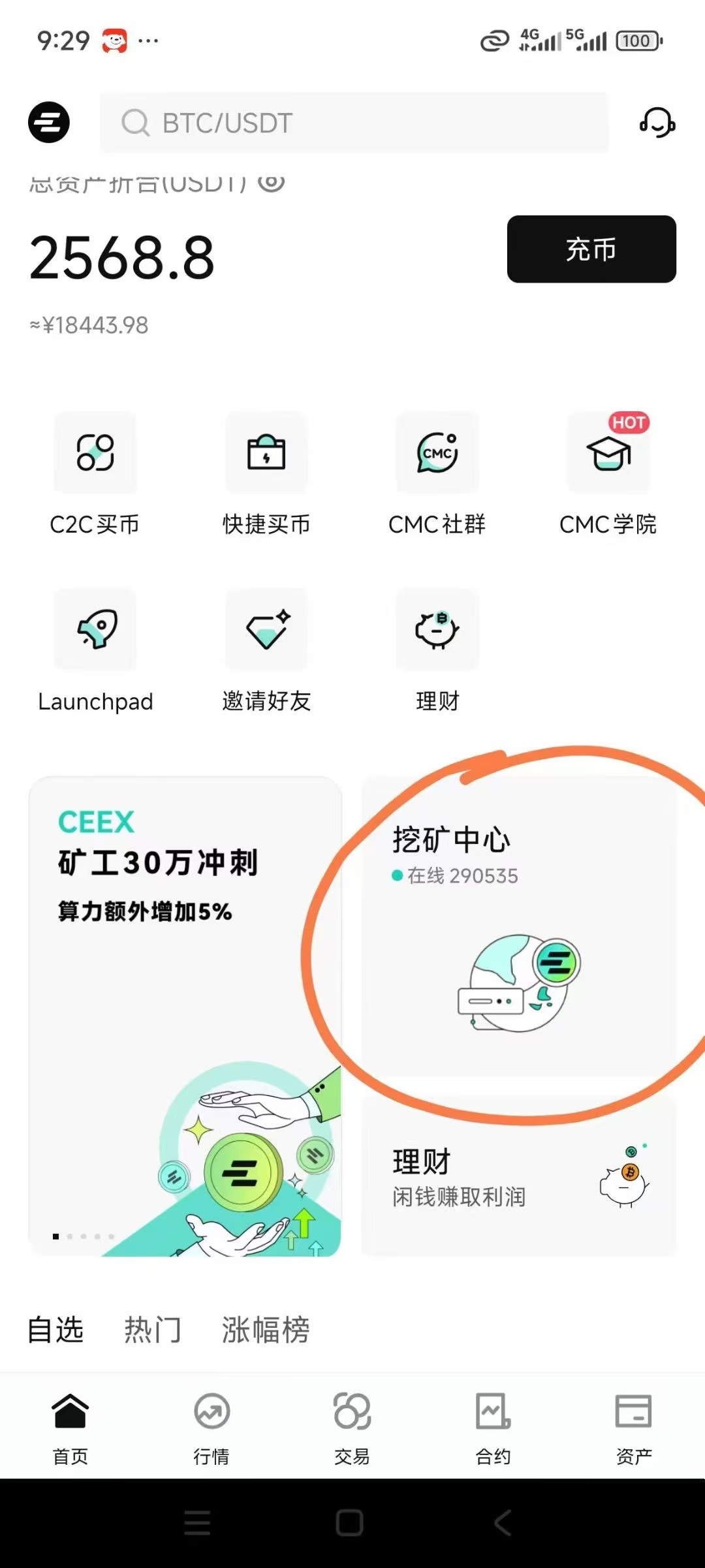
Task: Switch to the 涨幅榜 tab
Action: click(266, 1330)
